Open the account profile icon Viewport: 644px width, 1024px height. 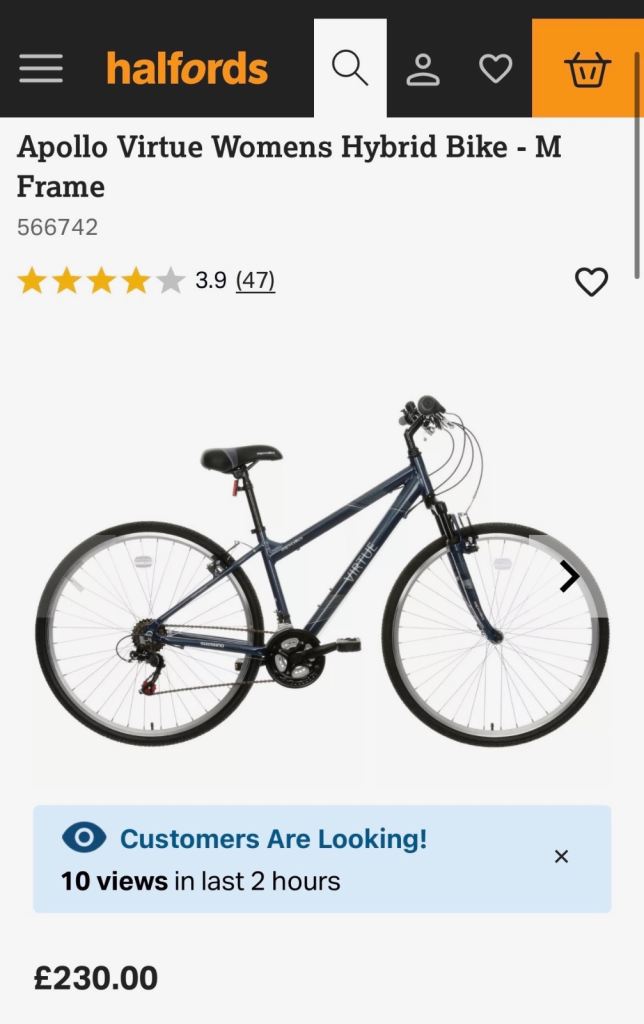[x=423, y=69]
